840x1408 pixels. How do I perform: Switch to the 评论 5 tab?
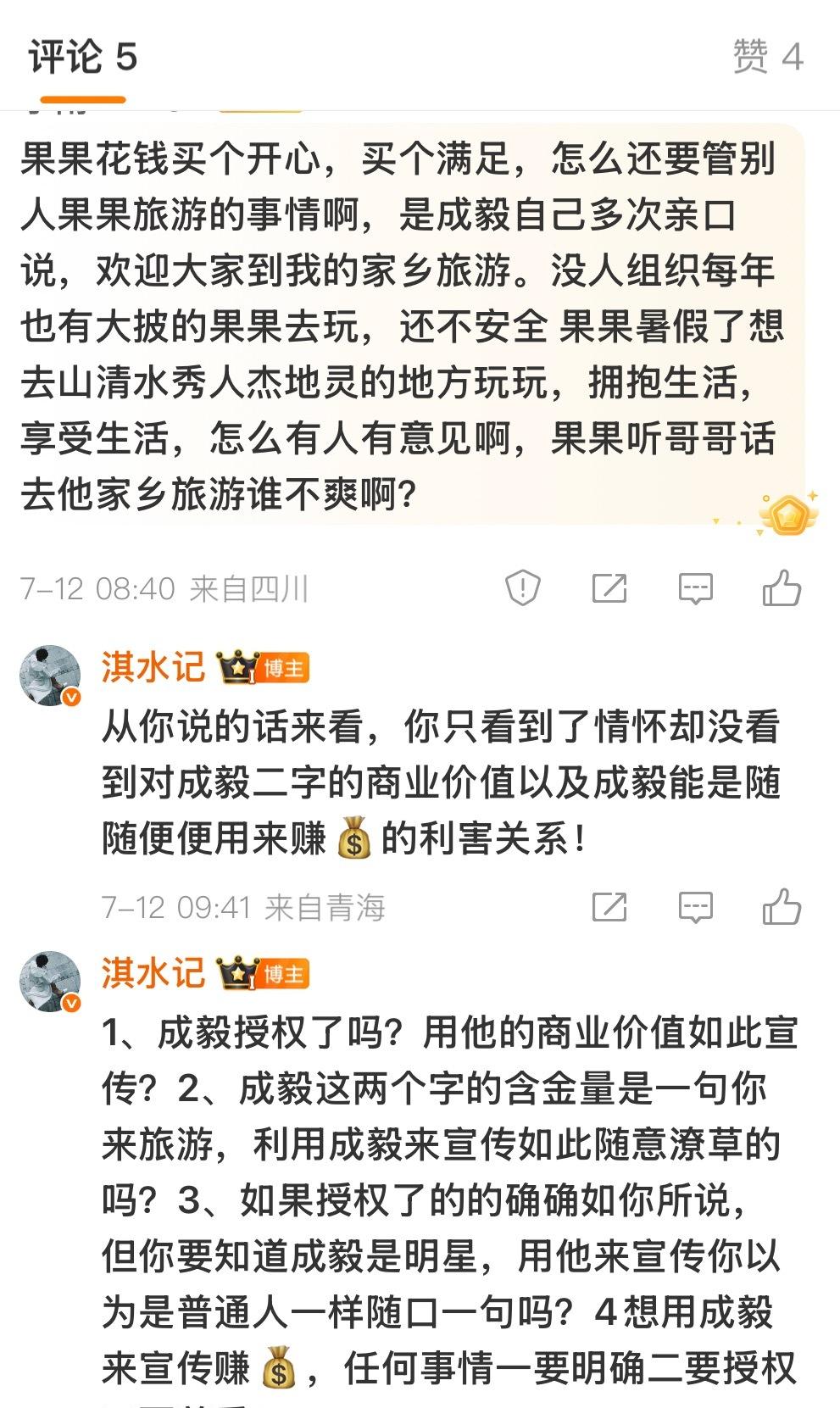click(82, 58)
